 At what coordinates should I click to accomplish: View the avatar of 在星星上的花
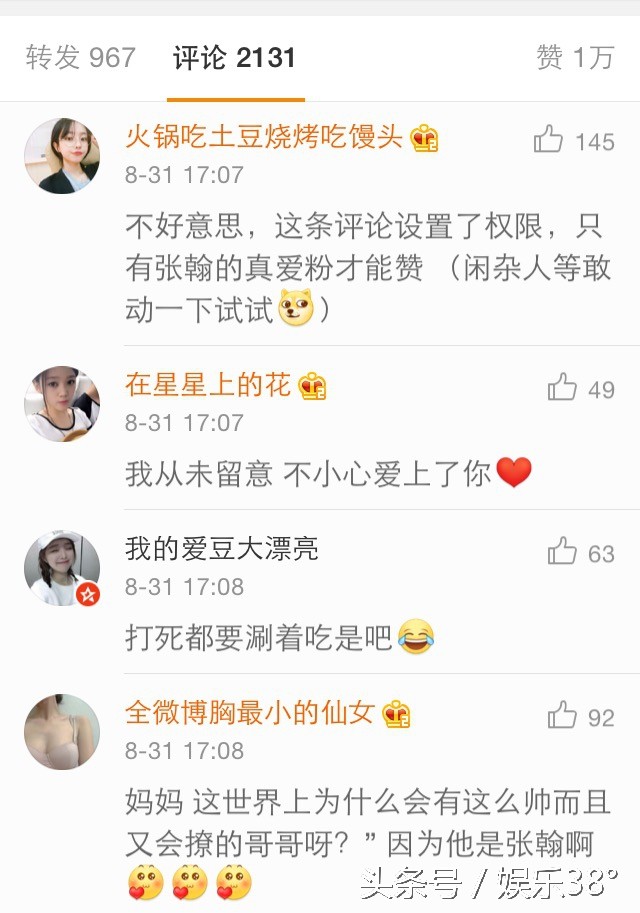click(x=62, y=404)
